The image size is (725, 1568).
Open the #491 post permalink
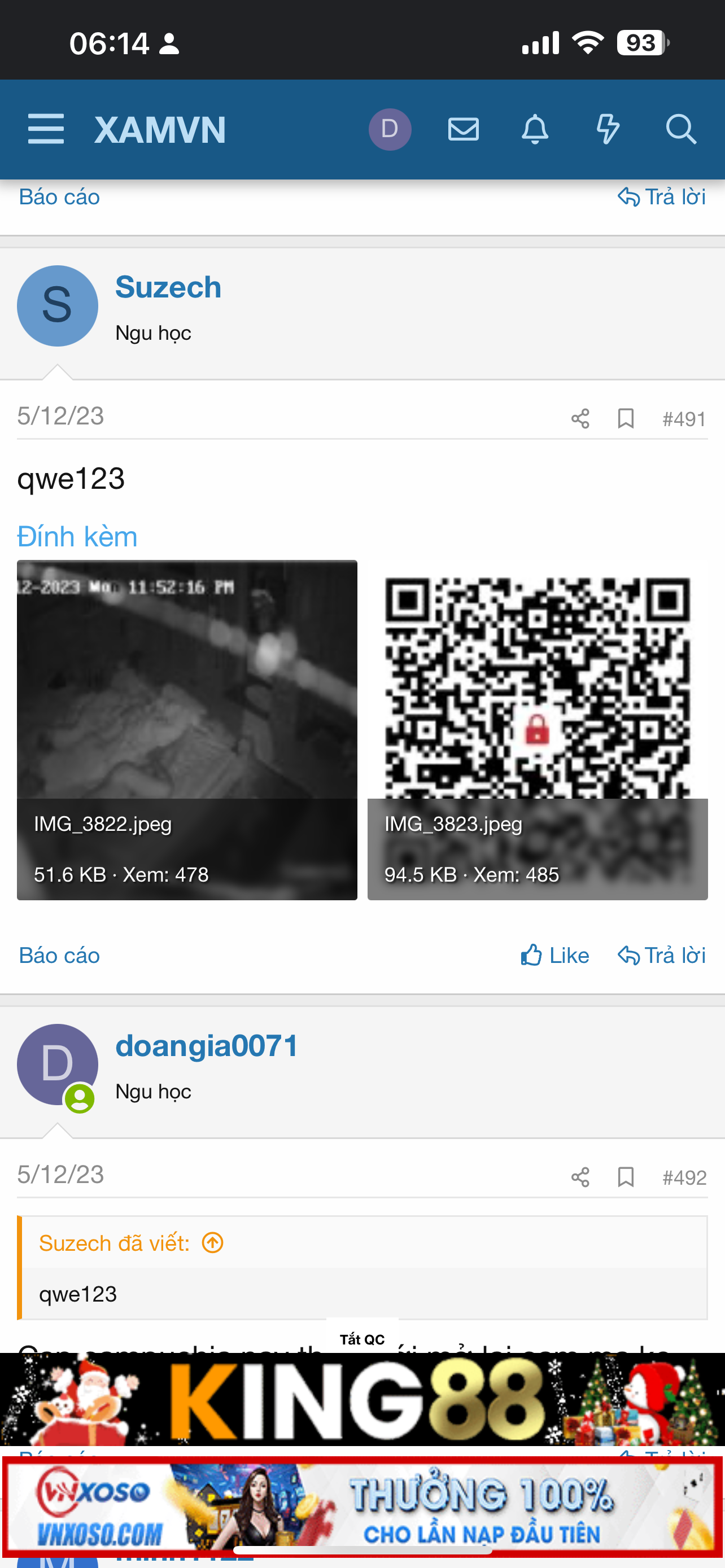click(x=684, y=419)
